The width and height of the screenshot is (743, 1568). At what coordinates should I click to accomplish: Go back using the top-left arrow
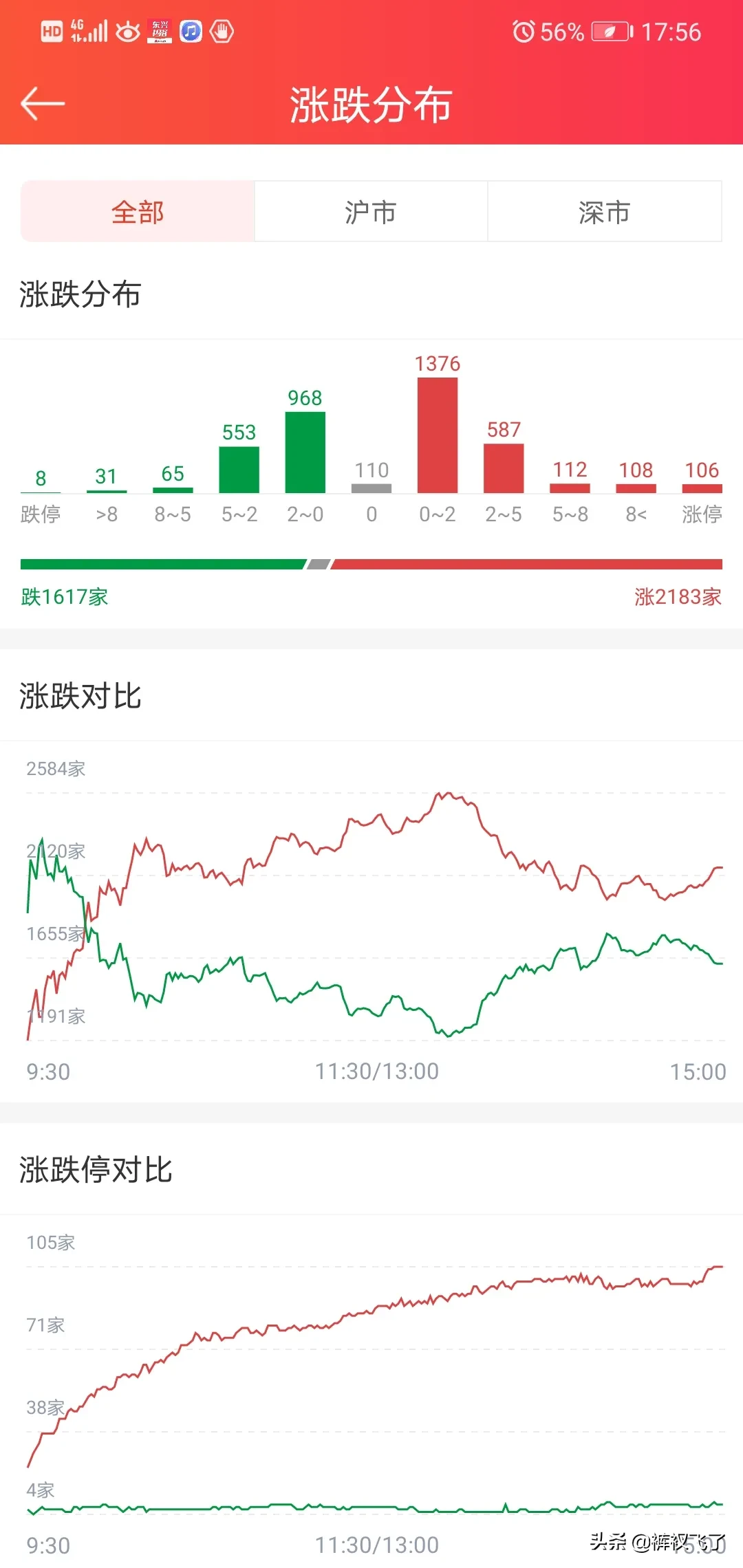pyautogui.click(x=43, y=104)
